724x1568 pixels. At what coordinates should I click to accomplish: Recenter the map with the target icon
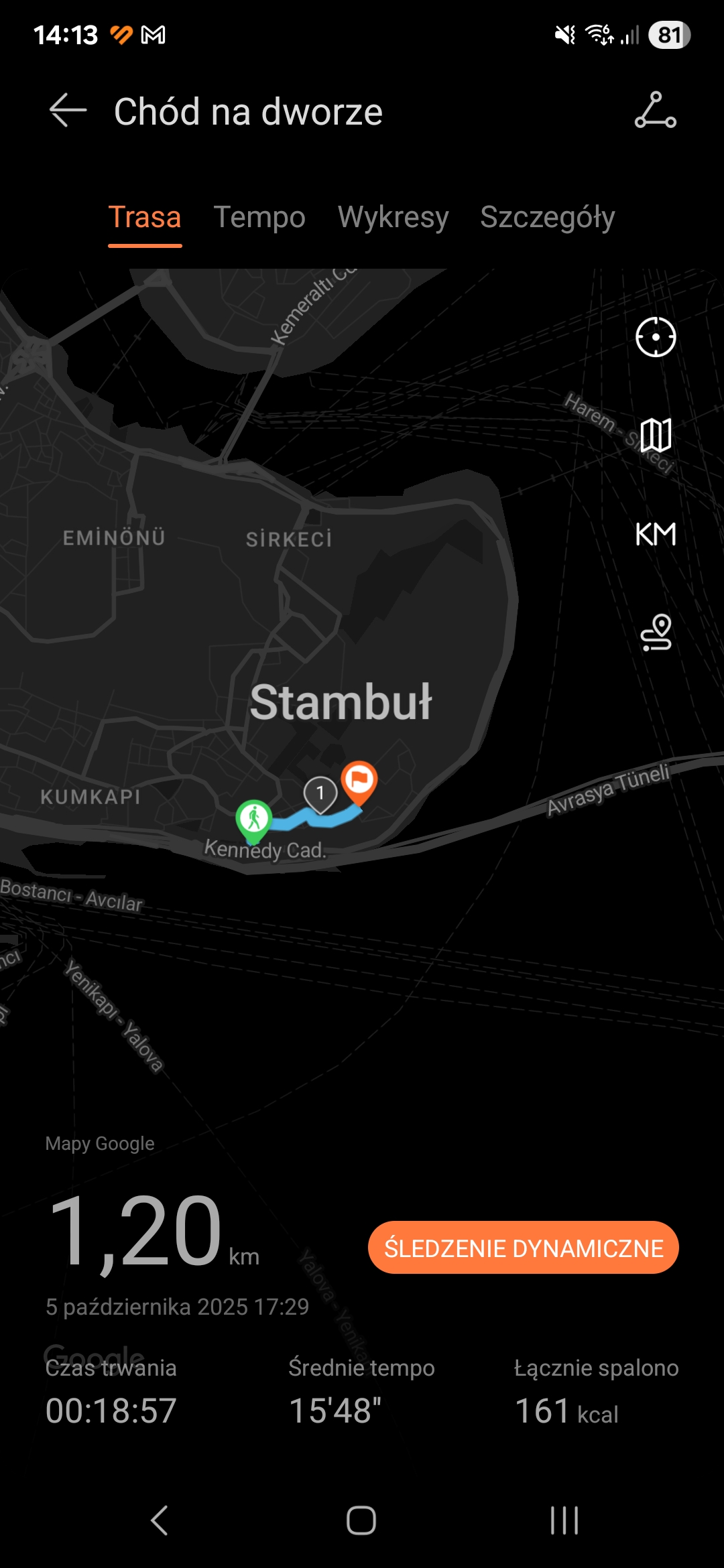point(655,337)
